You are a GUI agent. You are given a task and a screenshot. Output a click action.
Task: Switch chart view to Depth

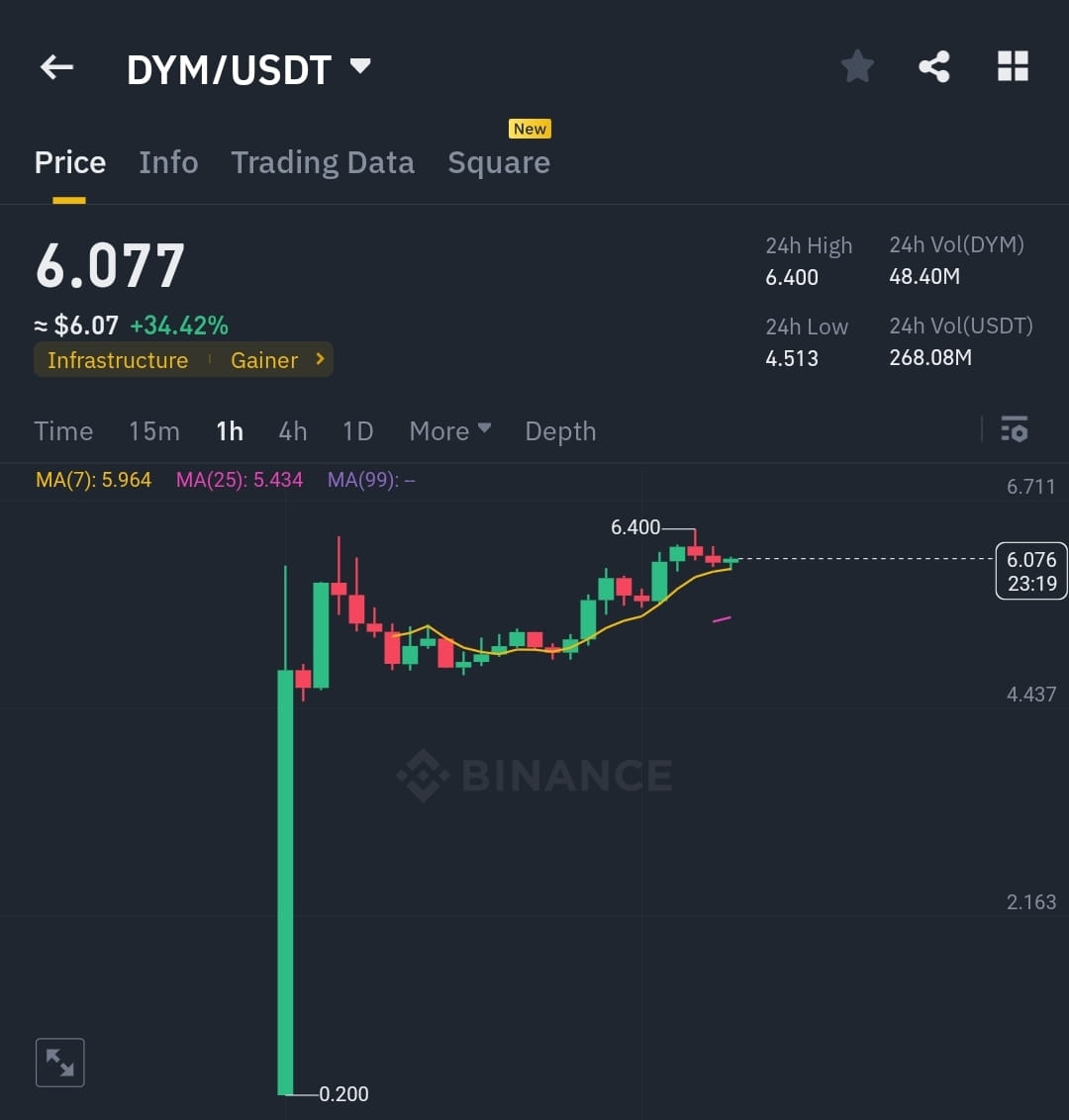point(560,430)
